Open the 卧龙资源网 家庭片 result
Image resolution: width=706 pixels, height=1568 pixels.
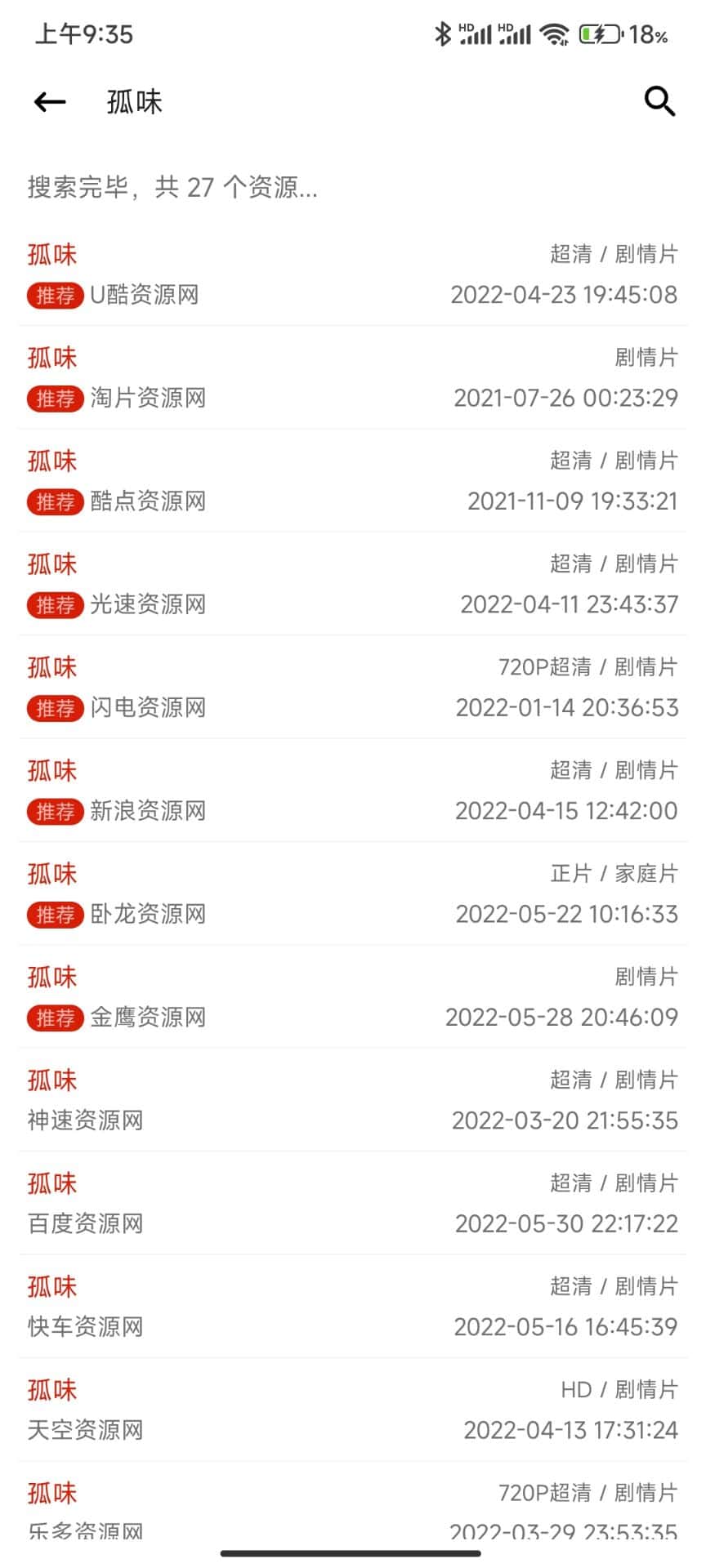point(353,894)
